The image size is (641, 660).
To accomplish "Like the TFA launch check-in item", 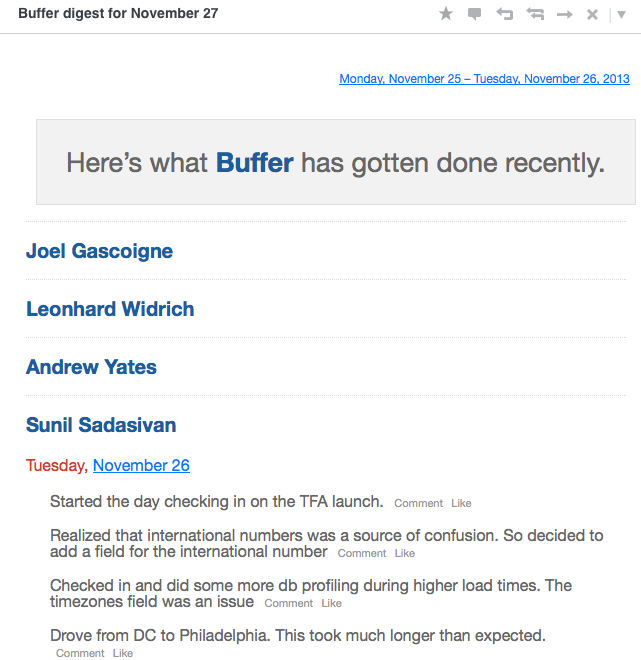I will pos(461,503).
